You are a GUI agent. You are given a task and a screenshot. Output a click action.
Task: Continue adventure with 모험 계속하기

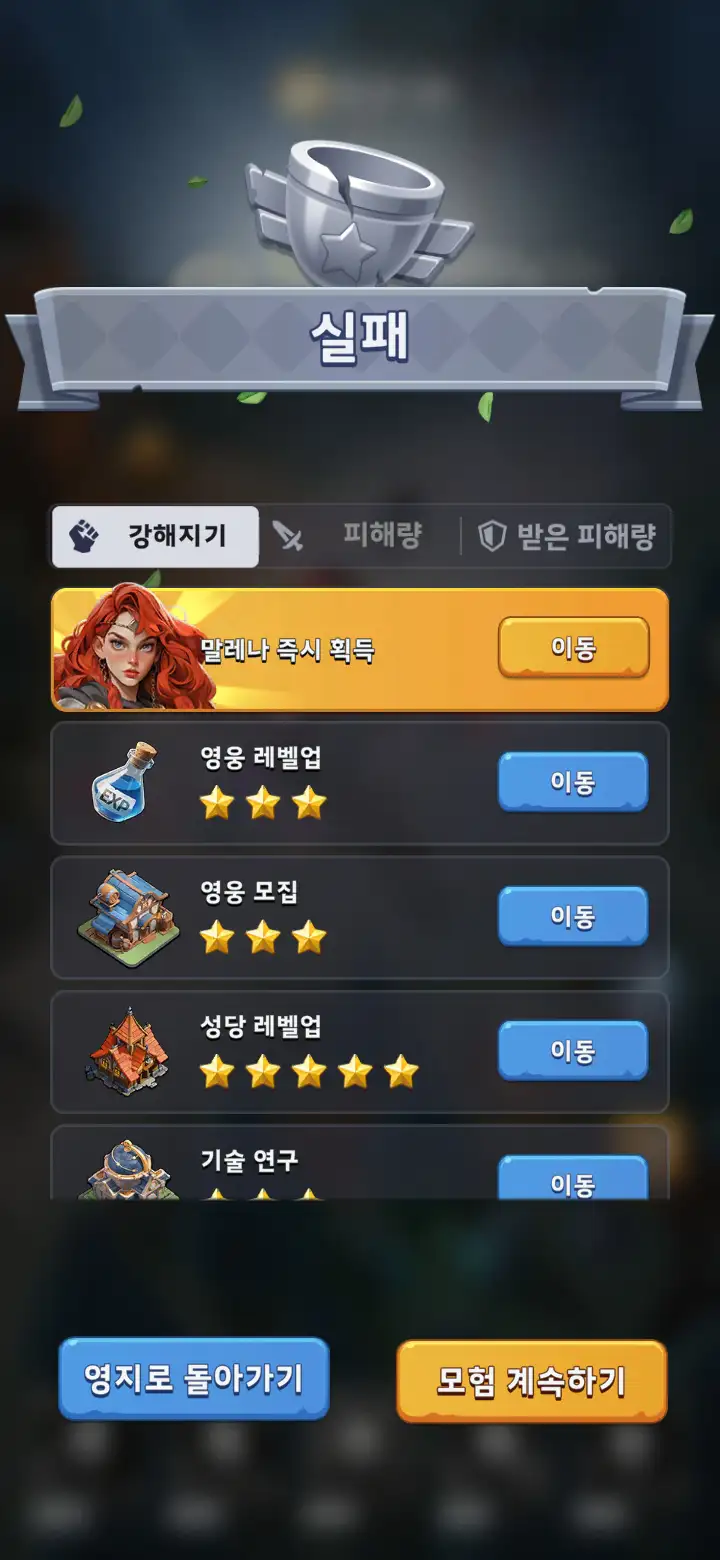coord(531,1381)
